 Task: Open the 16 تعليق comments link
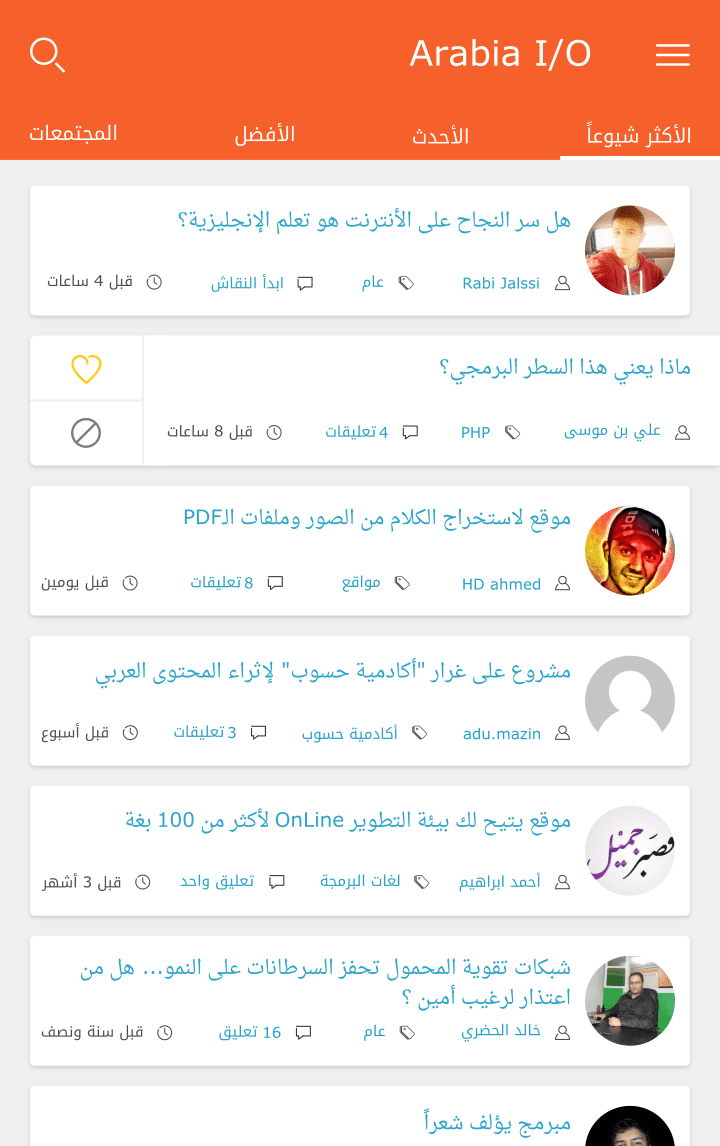(x=251, y=1032)
